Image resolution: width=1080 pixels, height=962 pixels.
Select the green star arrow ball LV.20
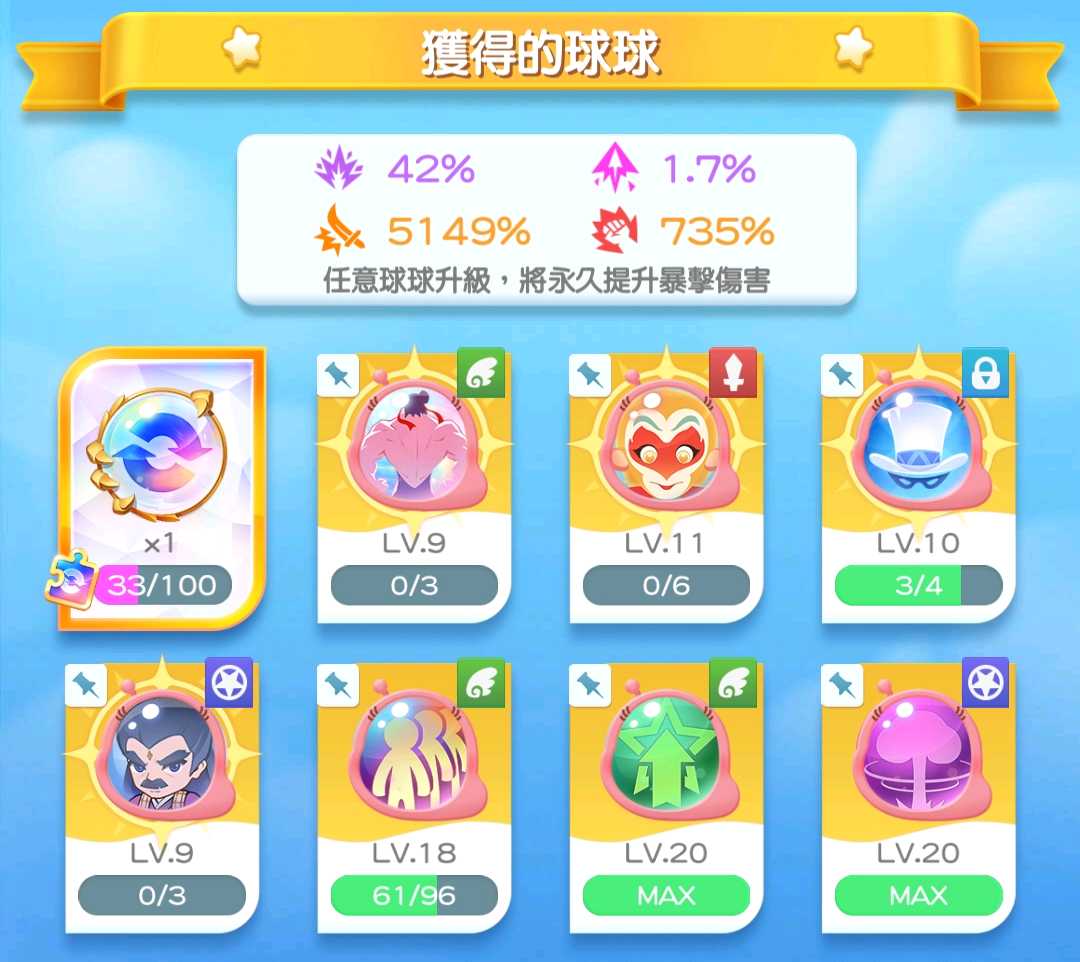pos(666,797)
